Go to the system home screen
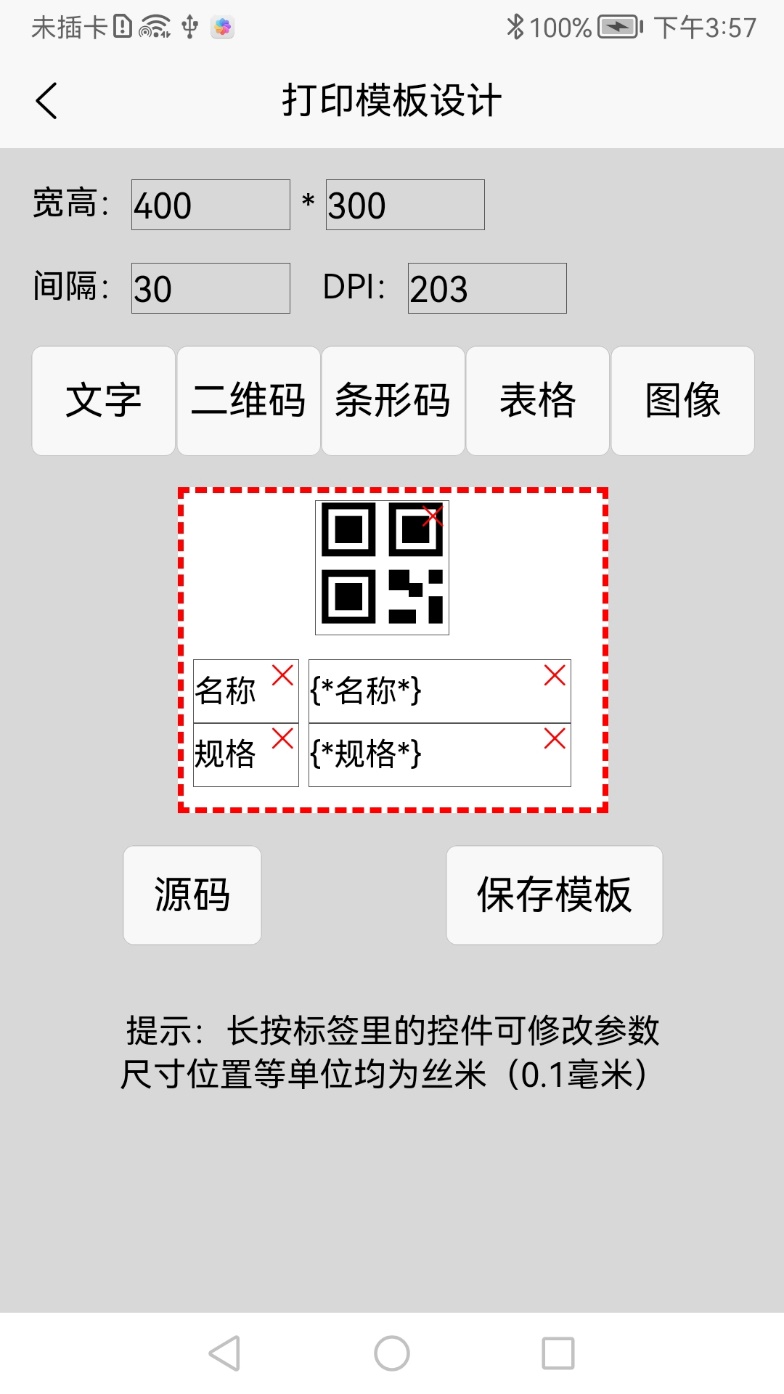 tap(392, 1353)
